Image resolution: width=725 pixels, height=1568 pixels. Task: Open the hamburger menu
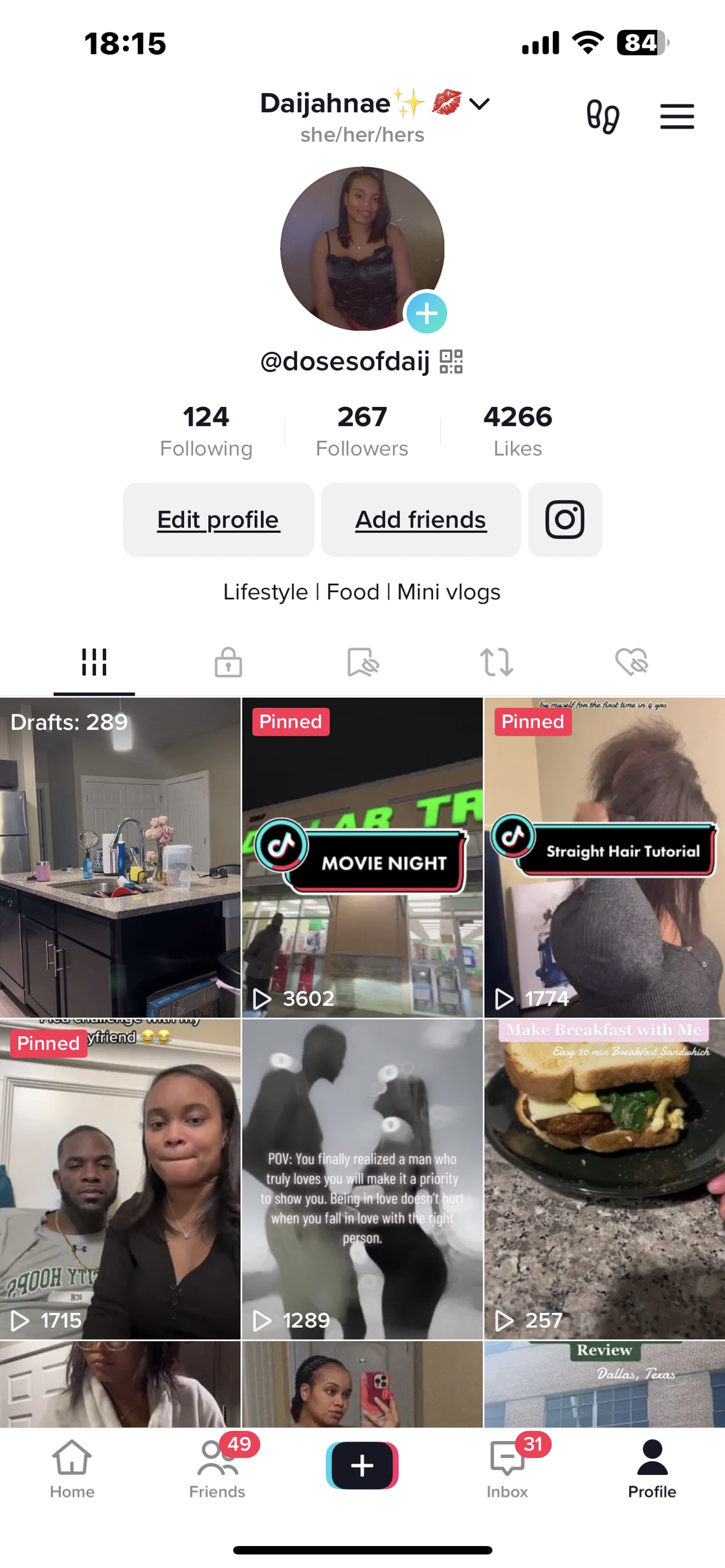tap(676, 116)
